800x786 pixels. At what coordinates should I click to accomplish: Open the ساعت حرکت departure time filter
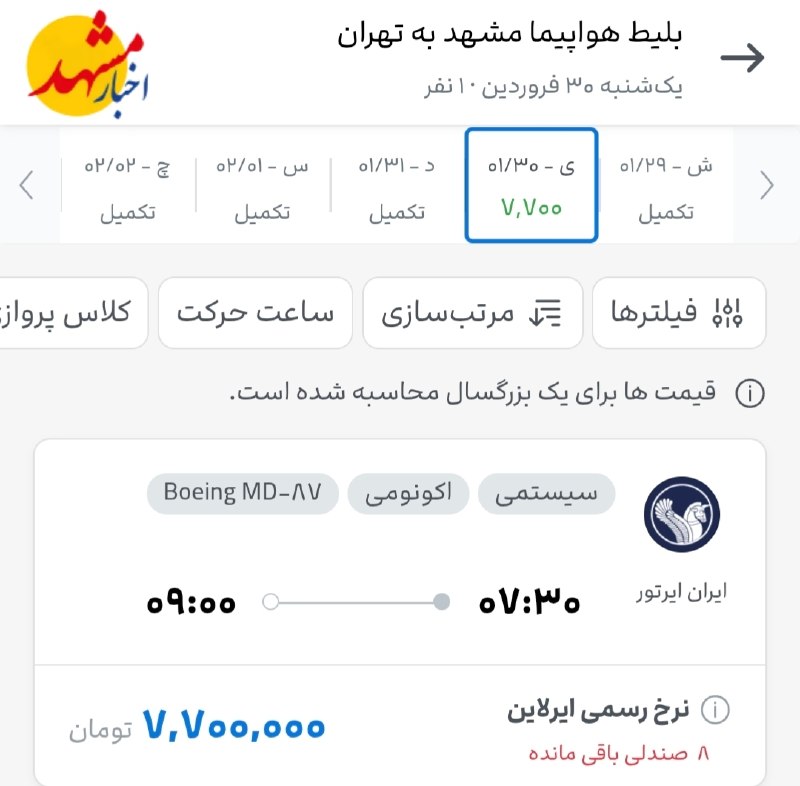click(255, 313)
